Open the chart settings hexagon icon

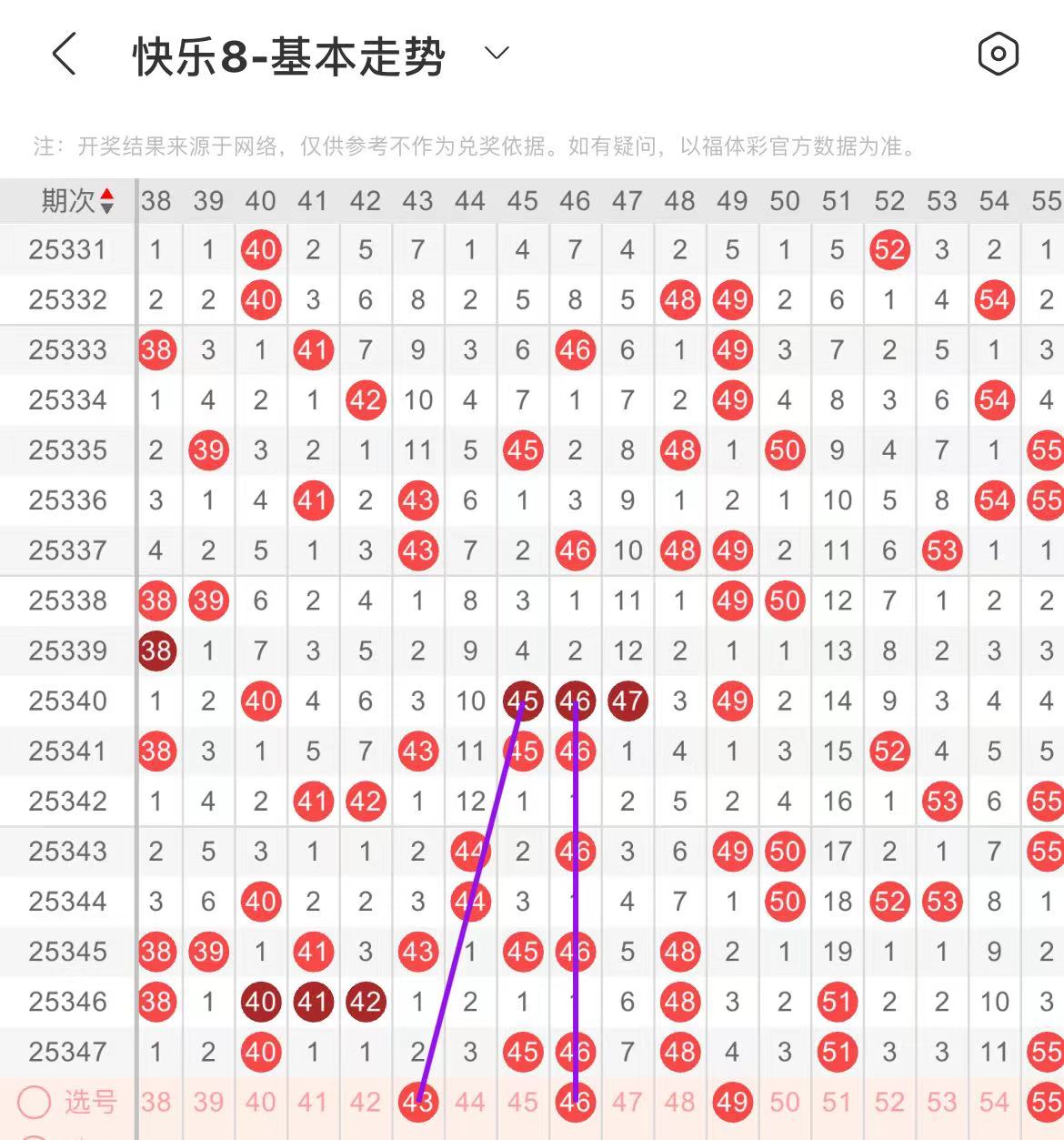(998, 55)
